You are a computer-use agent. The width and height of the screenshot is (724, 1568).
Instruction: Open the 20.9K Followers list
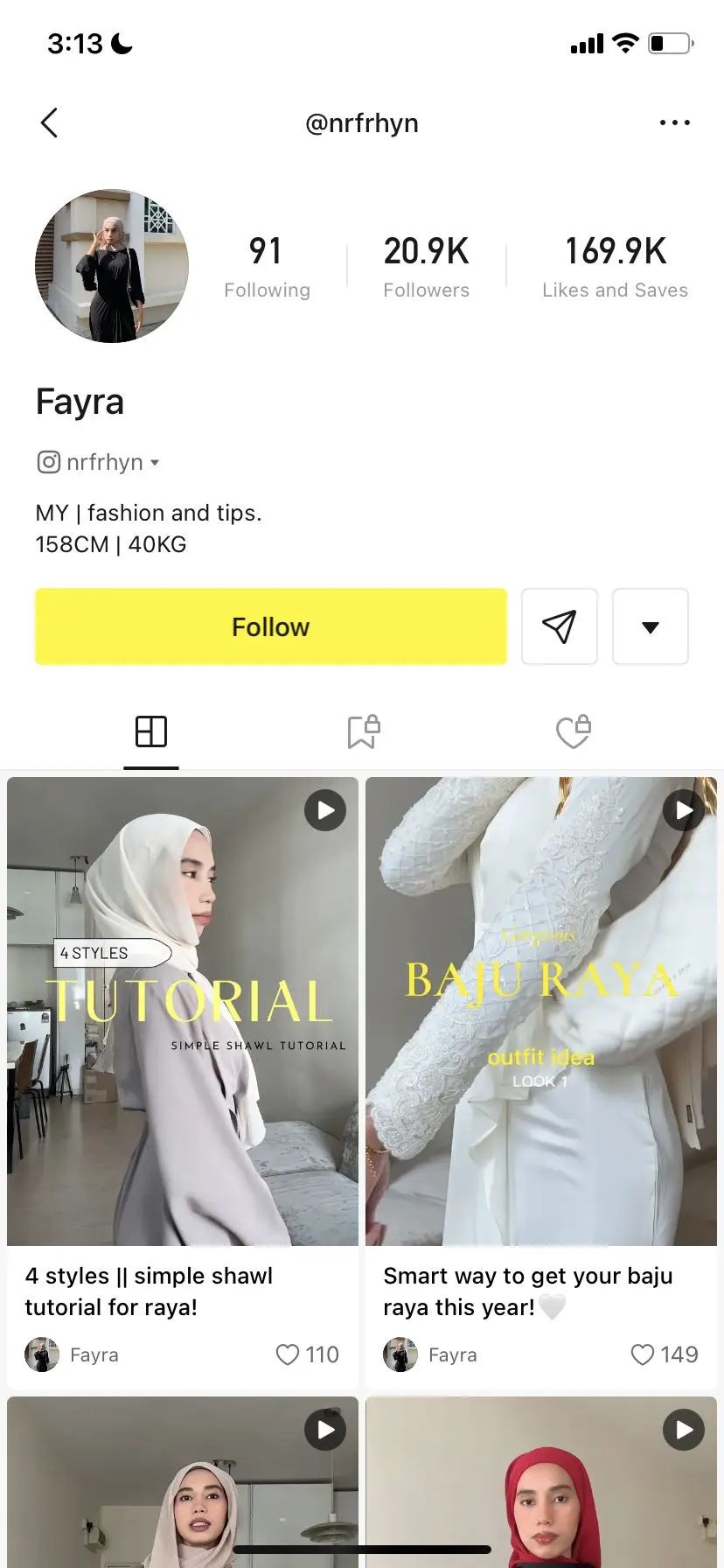pos(426,267)
